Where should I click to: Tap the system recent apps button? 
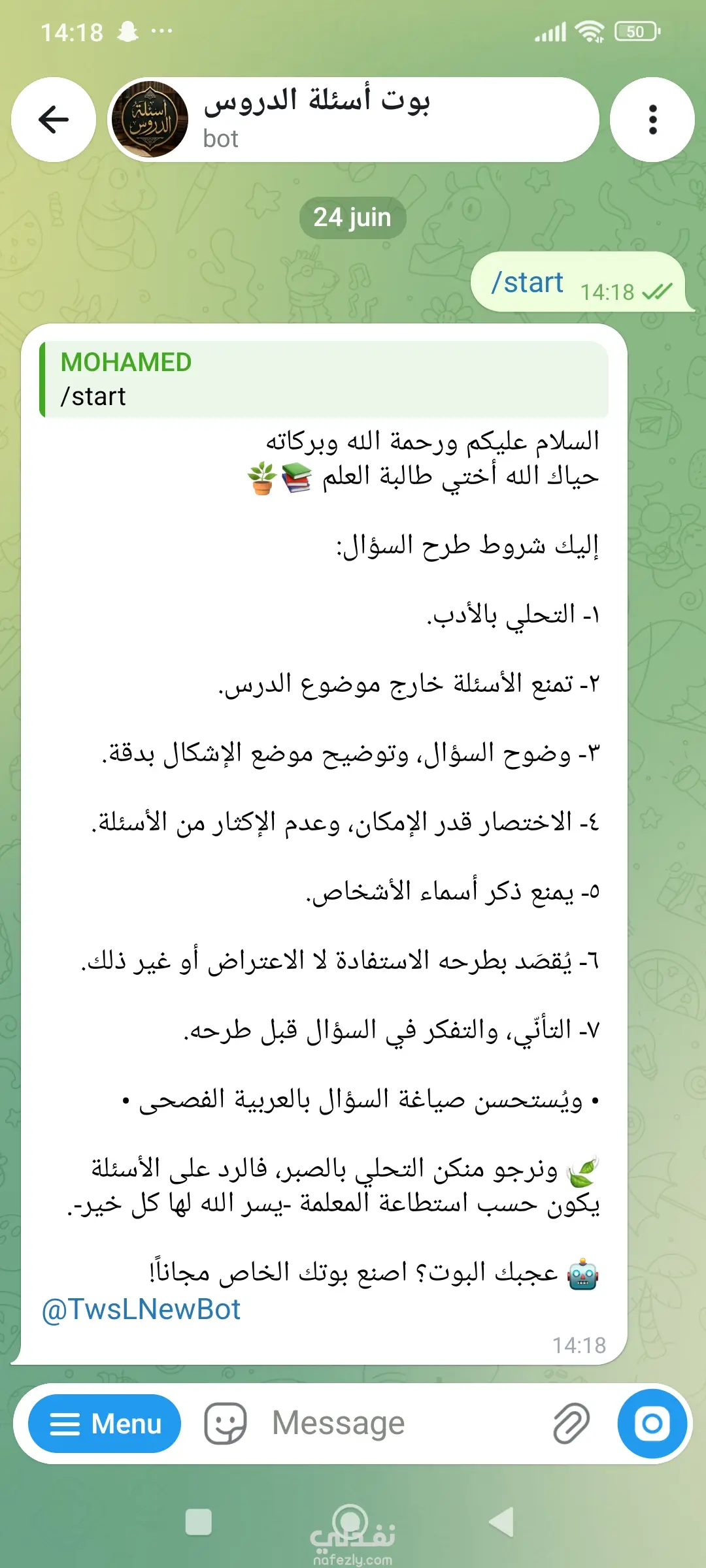tap(199, 1522)
